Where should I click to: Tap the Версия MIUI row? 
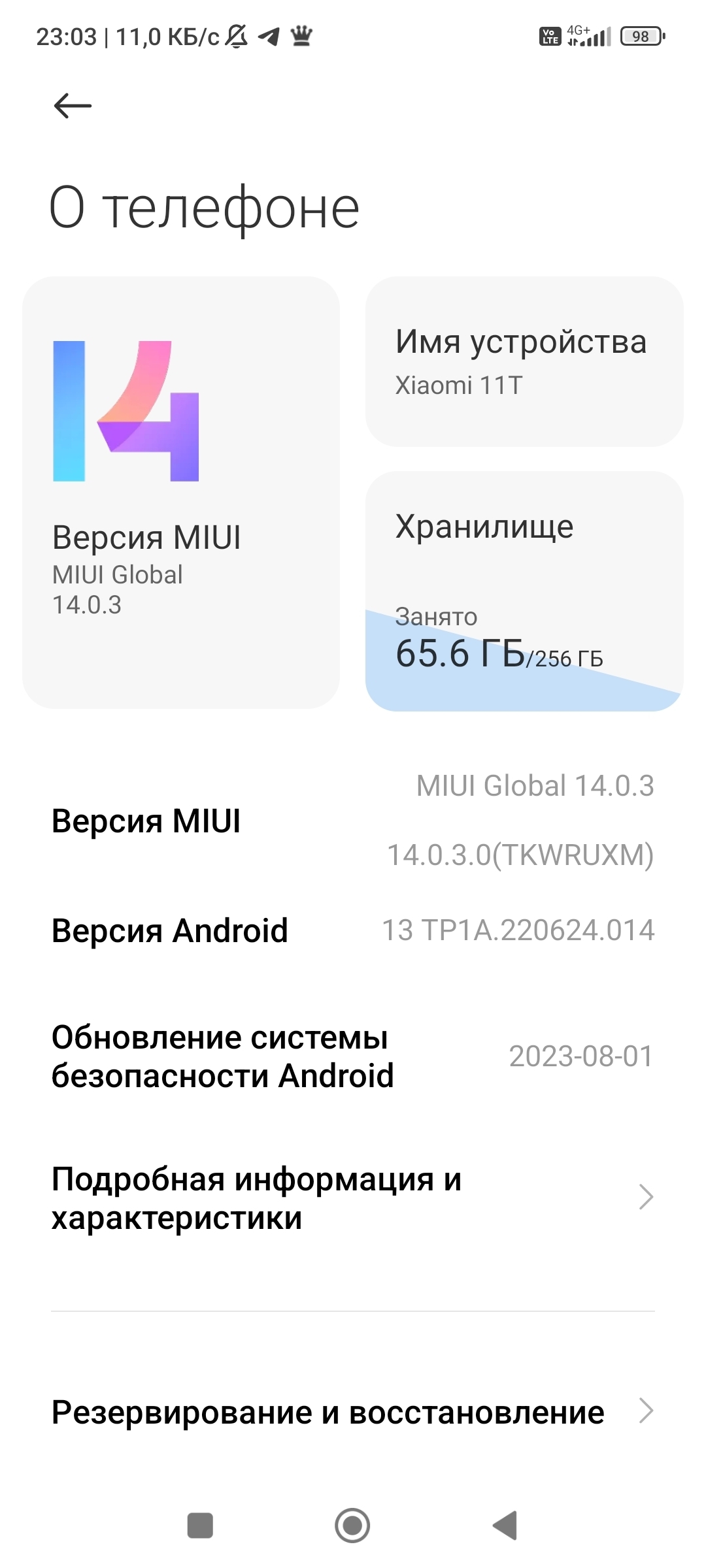click(x=353, y=821)
